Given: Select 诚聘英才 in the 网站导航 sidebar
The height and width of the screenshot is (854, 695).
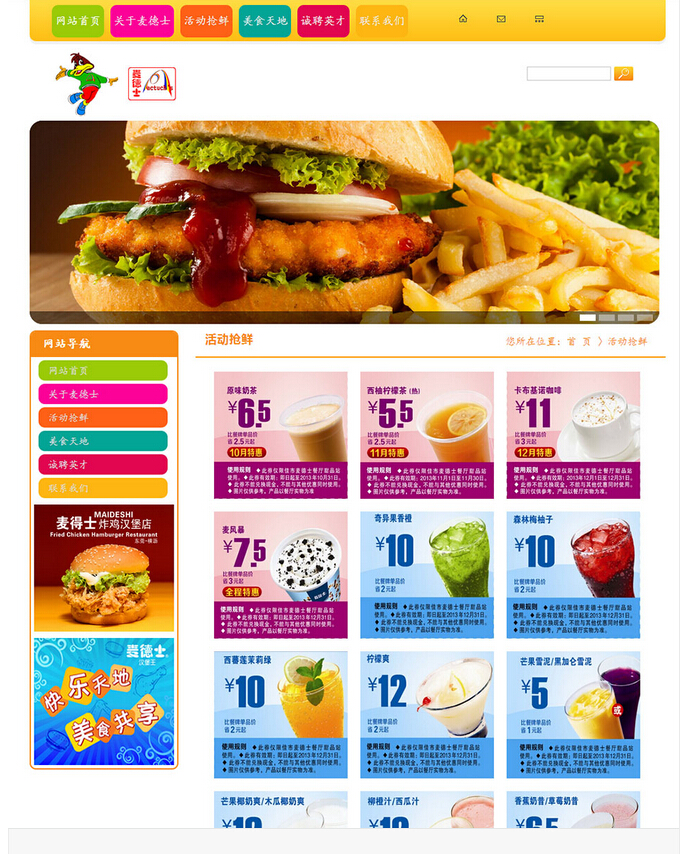Looking at the screenshot, I should (103, 465).
